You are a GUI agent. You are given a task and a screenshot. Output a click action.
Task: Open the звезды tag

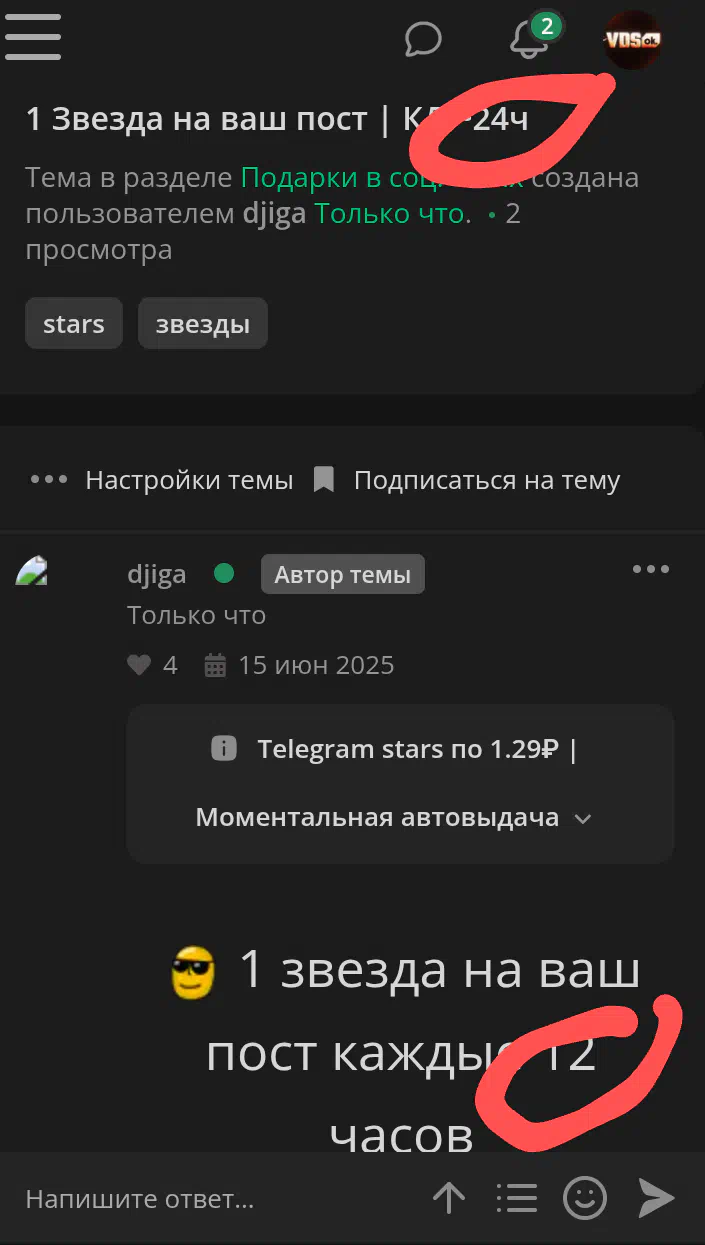click(203, 324)
